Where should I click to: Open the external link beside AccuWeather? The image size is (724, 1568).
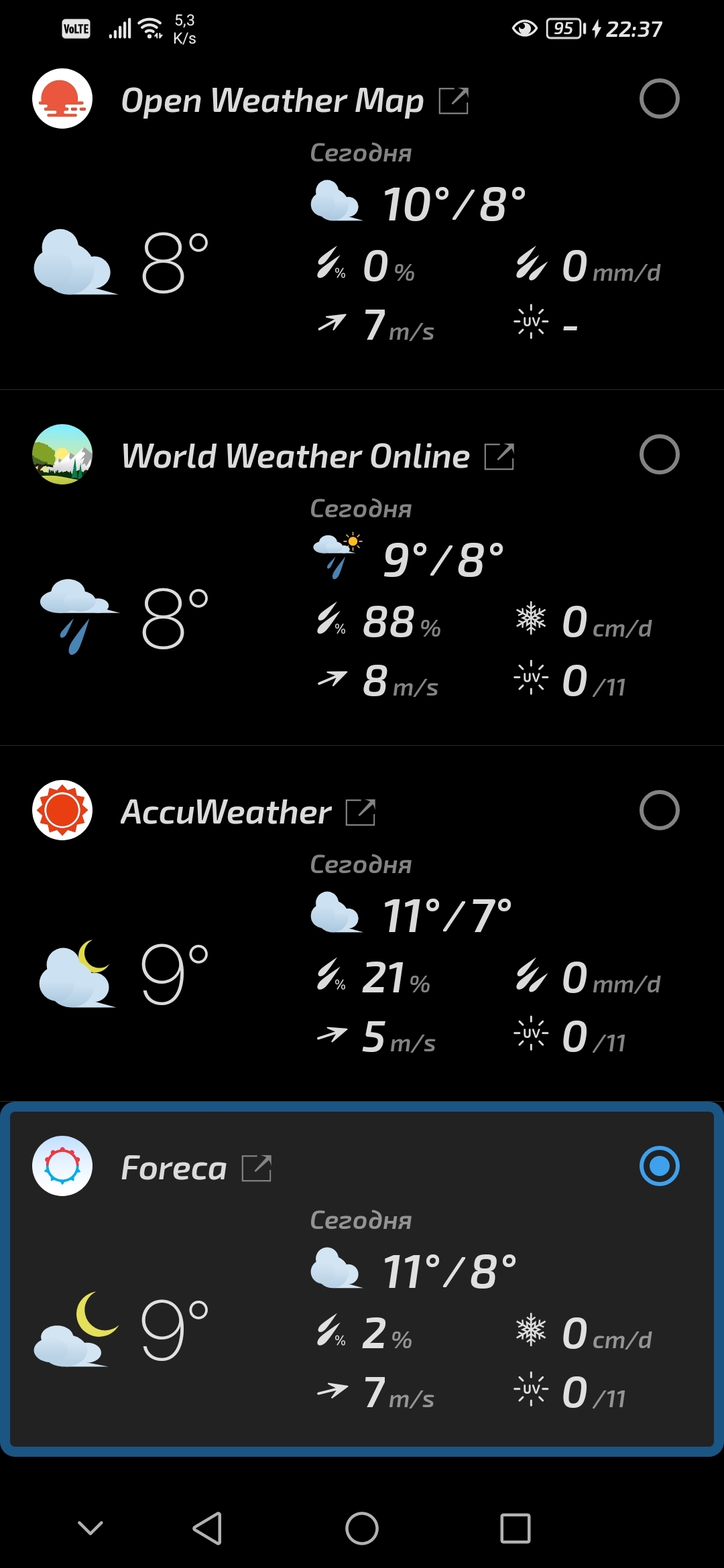click(x=361, y=813)
